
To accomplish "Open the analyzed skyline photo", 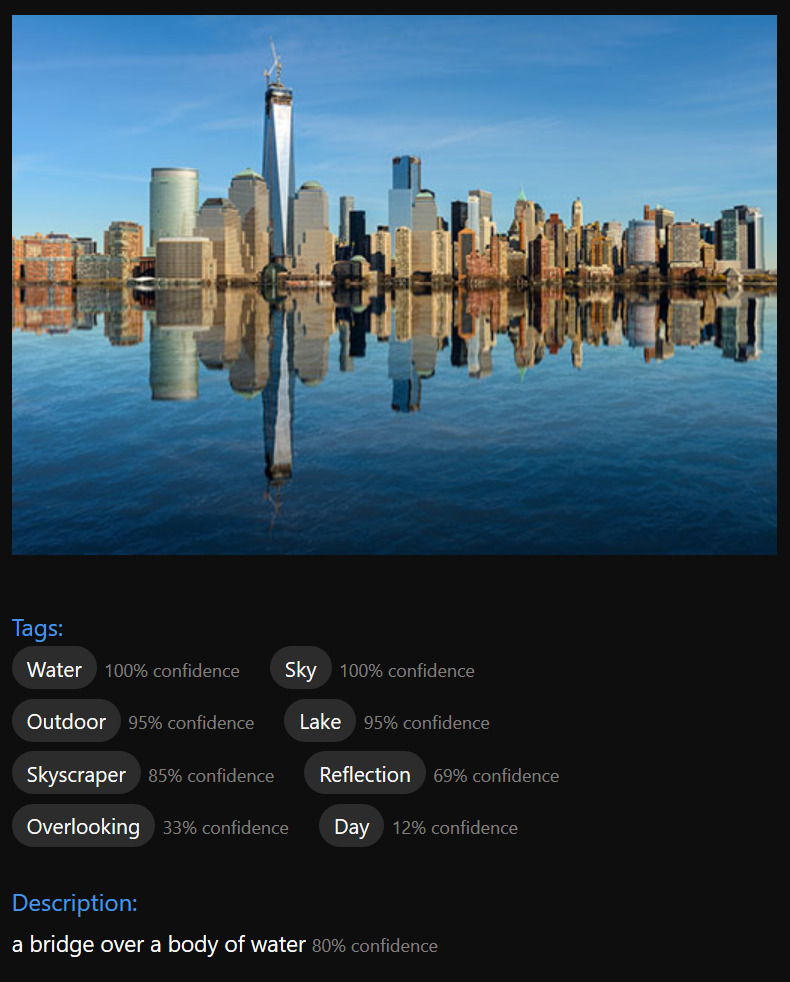I will click(x=394, y=285).
